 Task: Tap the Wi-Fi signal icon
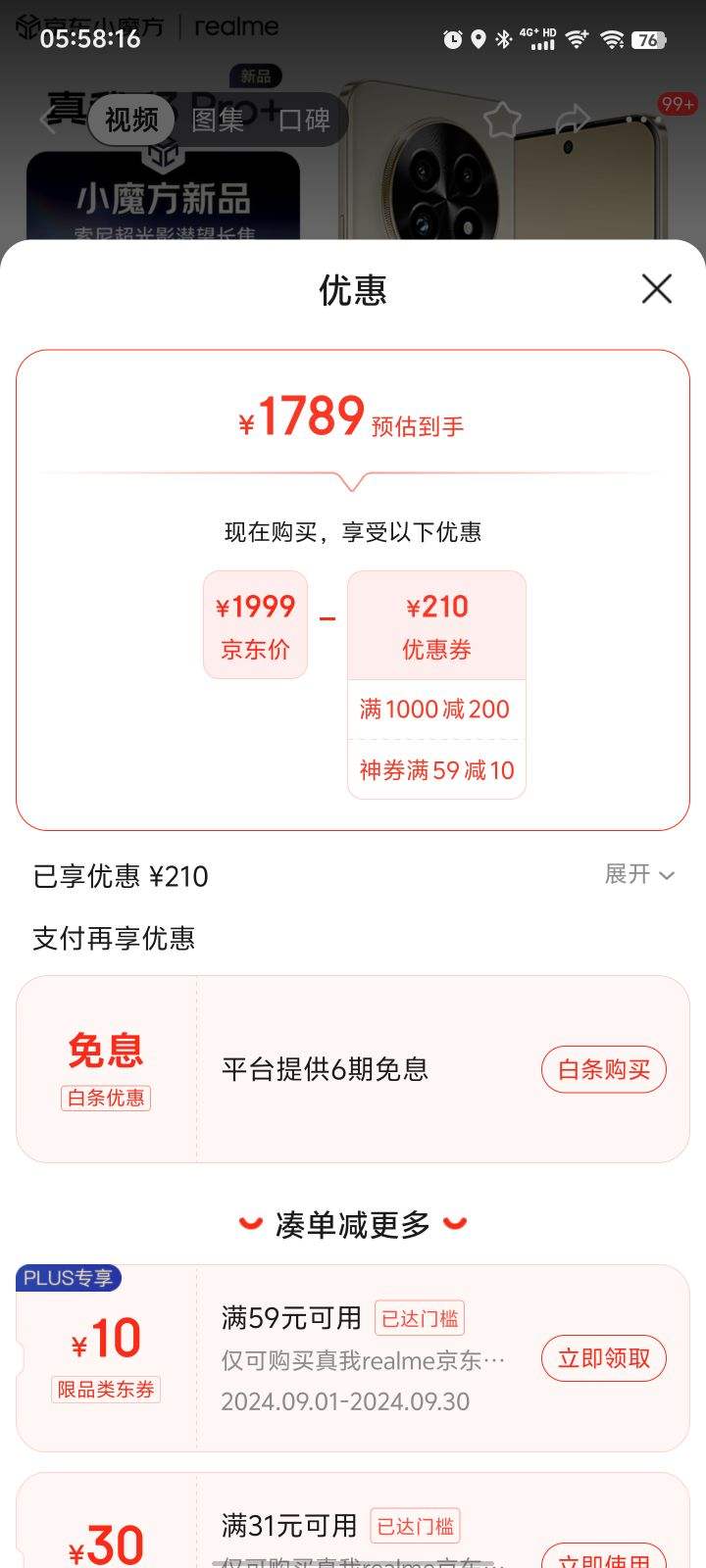613,39
